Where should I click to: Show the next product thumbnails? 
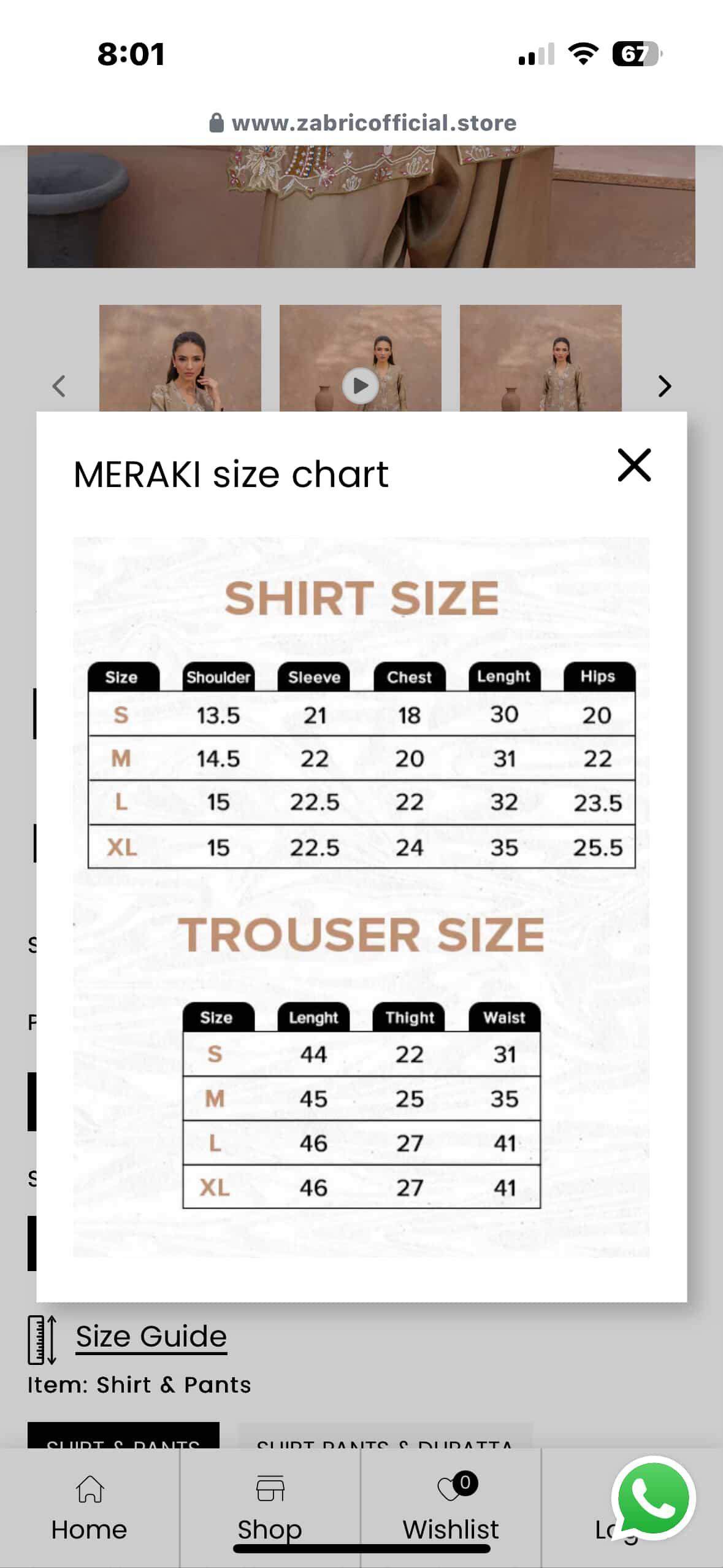[664, 386]
